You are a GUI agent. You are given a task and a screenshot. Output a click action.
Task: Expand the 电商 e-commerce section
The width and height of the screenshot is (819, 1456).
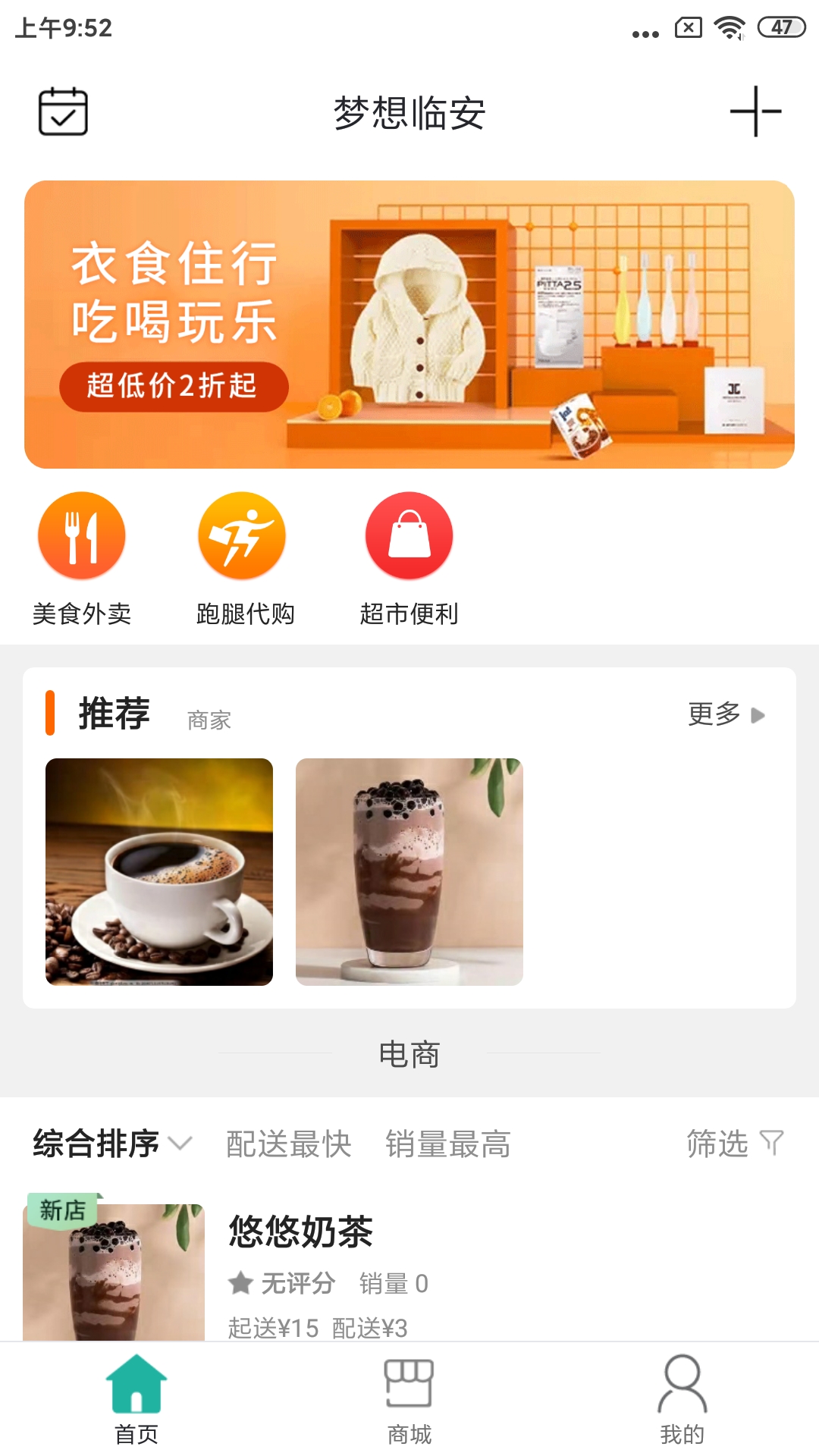coord(409,1053)
